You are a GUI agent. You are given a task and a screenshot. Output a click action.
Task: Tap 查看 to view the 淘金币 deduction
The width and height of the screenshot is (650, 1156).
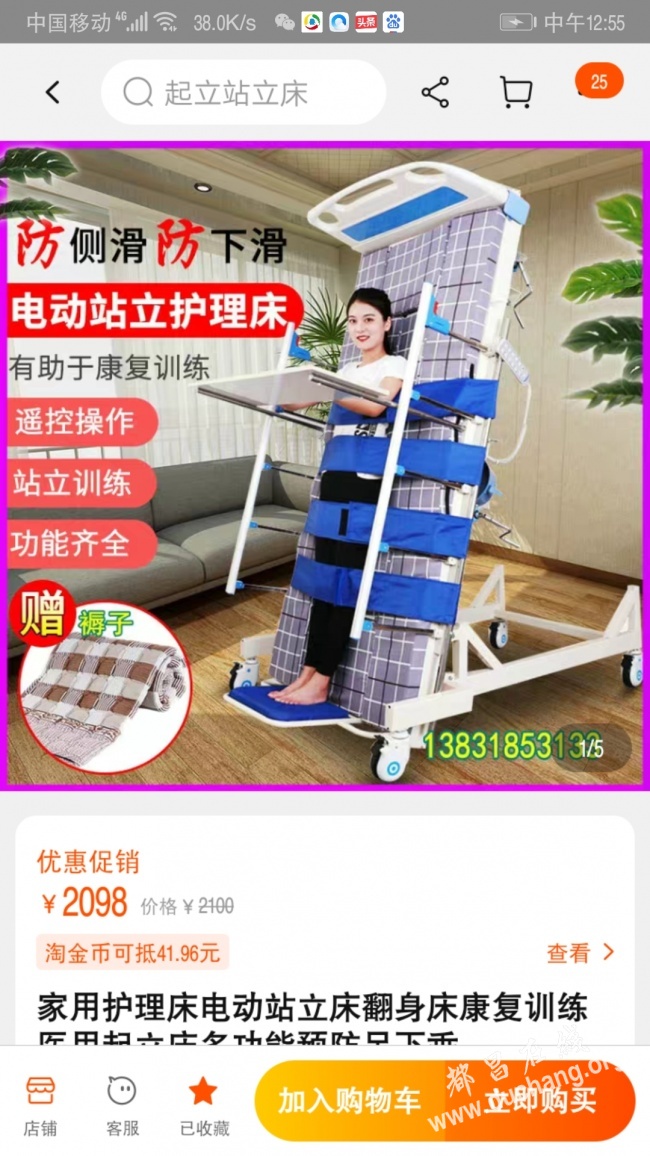click(579, 953)
